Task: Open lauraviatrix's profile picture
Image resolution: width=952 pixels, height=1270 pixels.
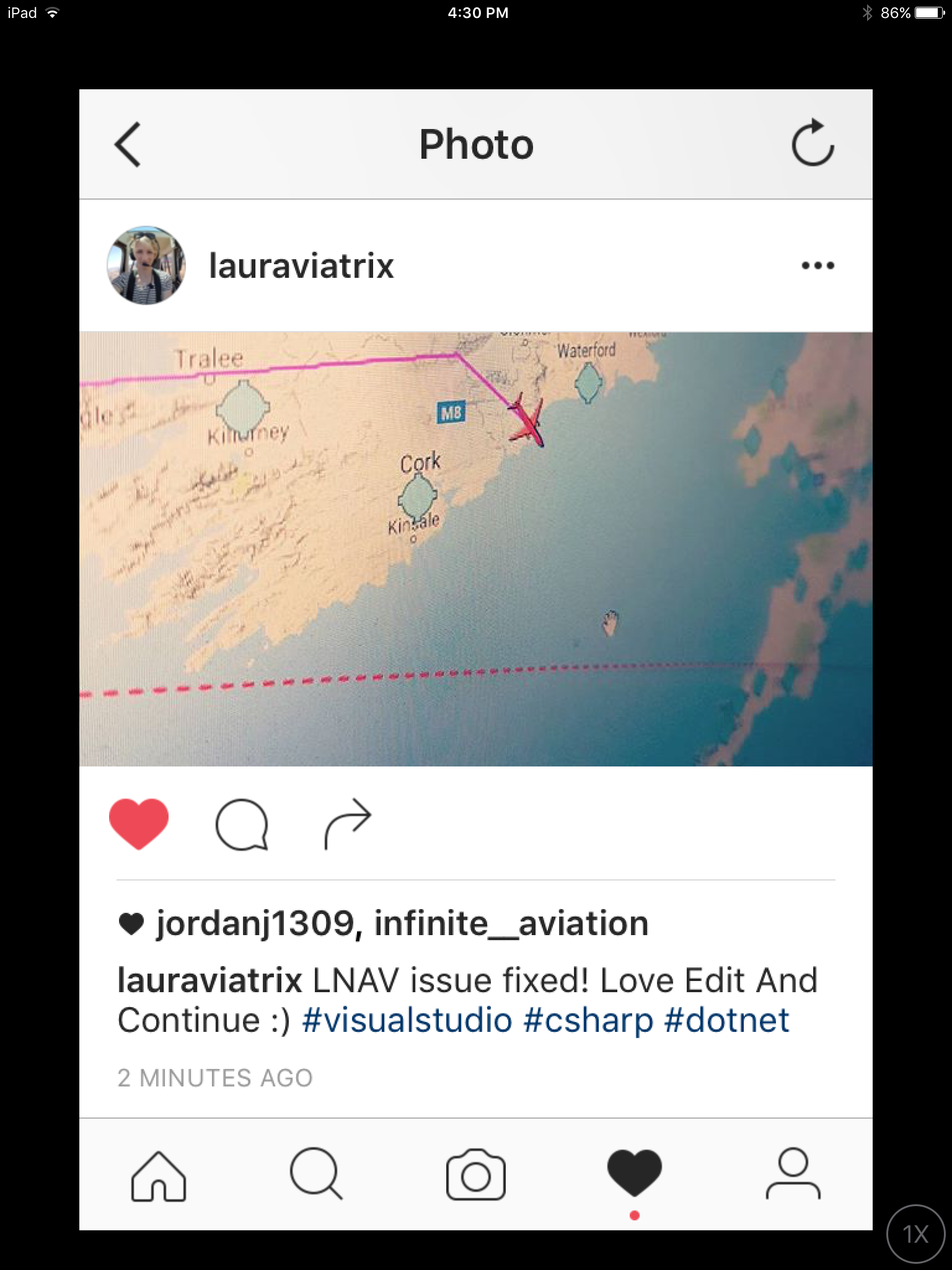Action: 146,265
